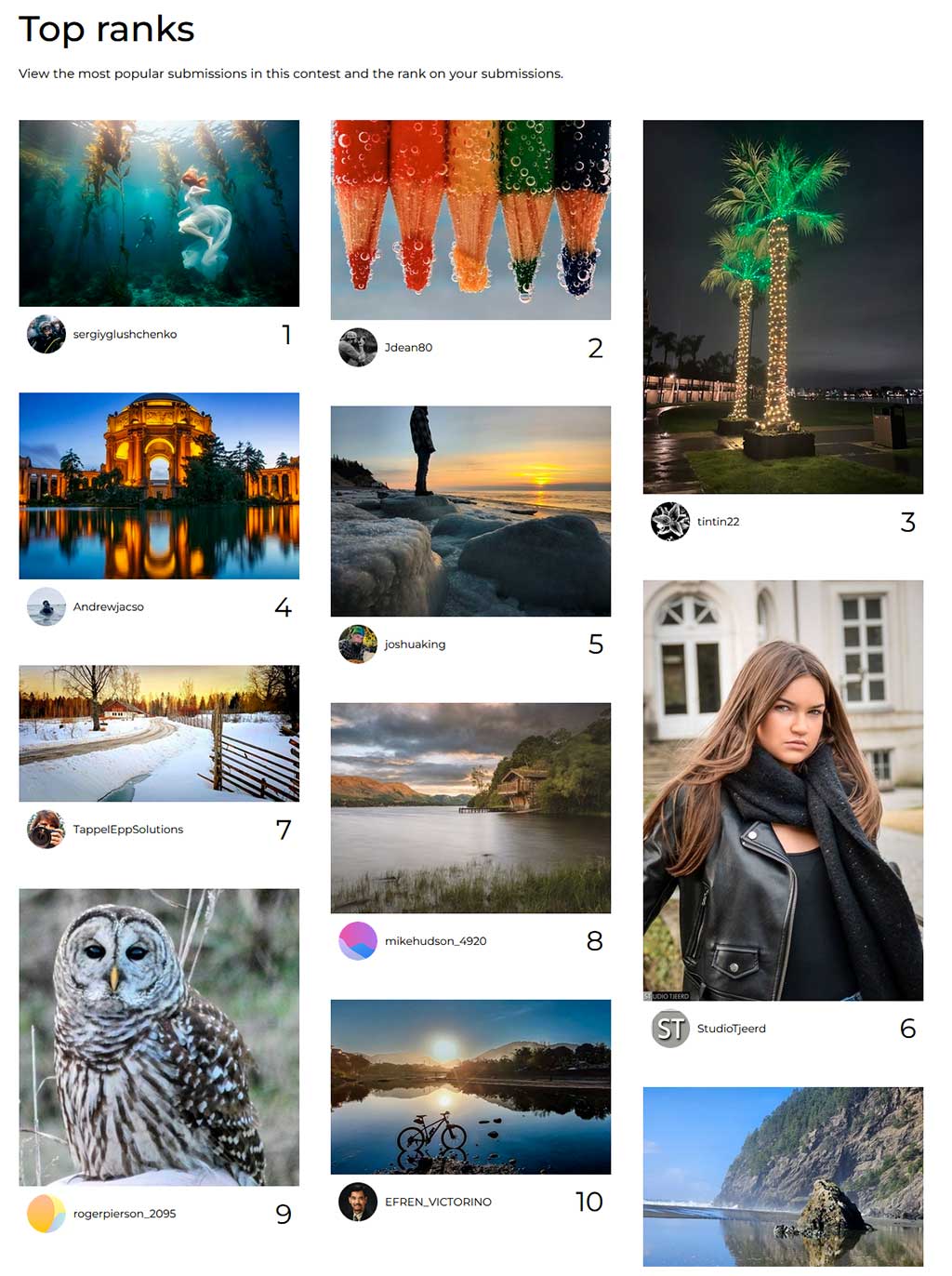
Task: View the StudioTjeerd portrait photo
Action: [x=783, y=791]
